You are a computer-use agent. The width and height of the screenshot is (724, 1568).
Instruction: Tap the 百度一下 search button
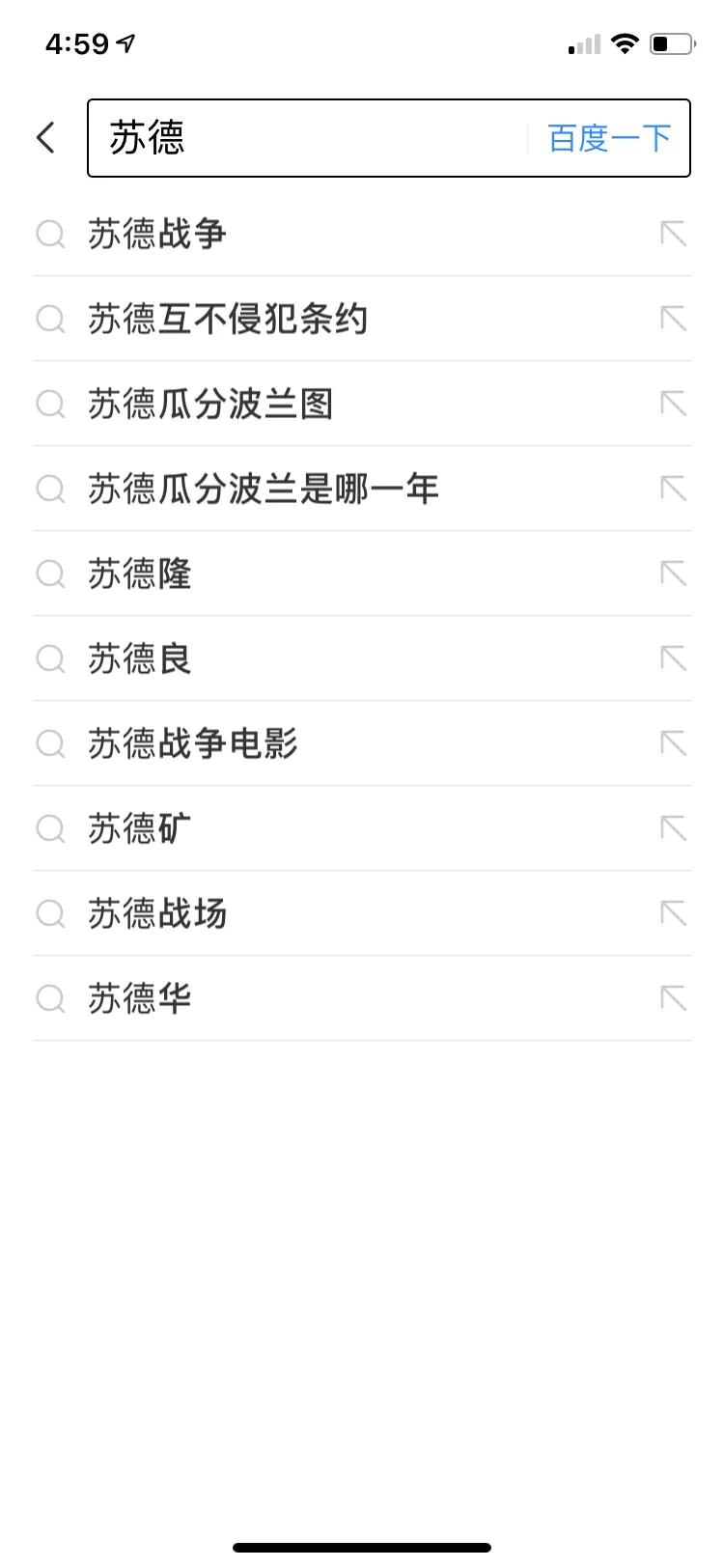click(x=609, y=137)
